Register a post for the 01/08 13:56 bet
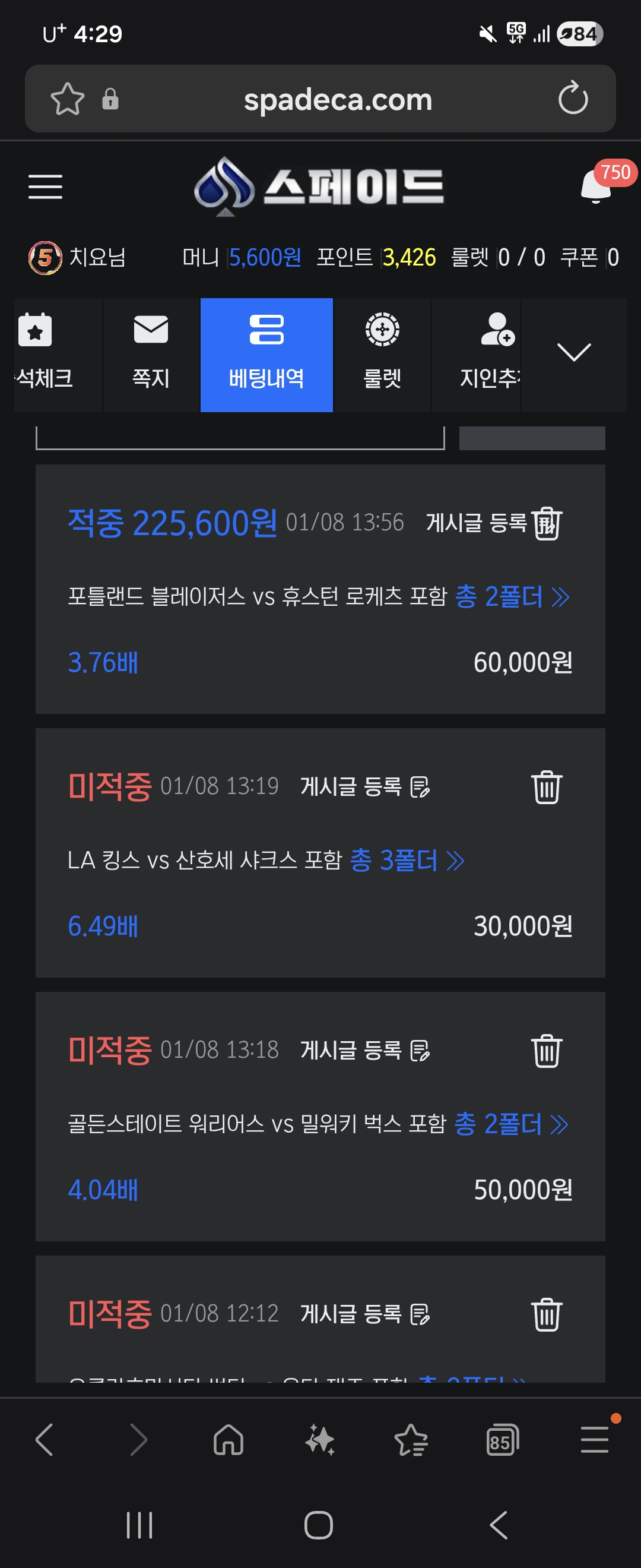This screenshot has width=641, height=1568. coord(475,523)
